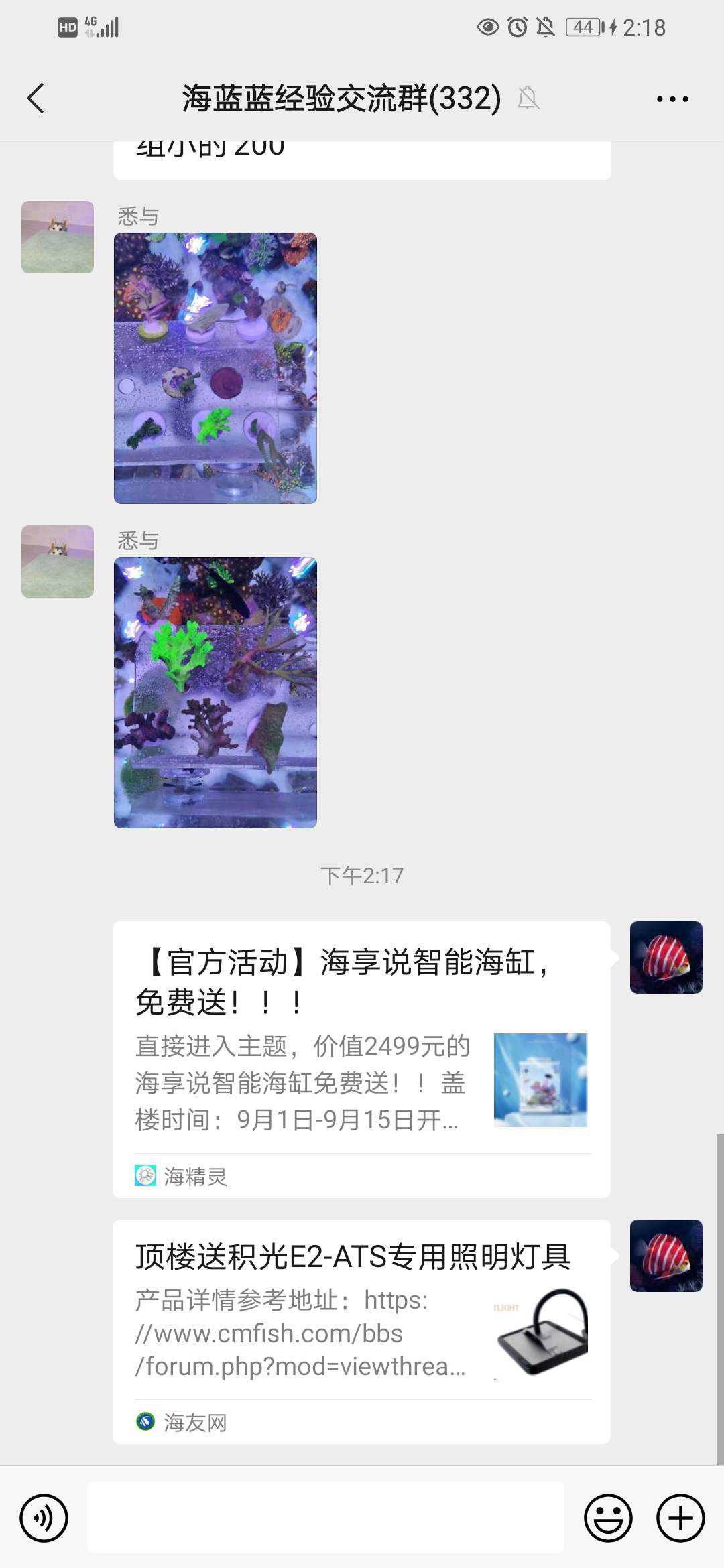Open the second coral photo from 悉与
Viewport: 724px width, 1568px height.
215,692
